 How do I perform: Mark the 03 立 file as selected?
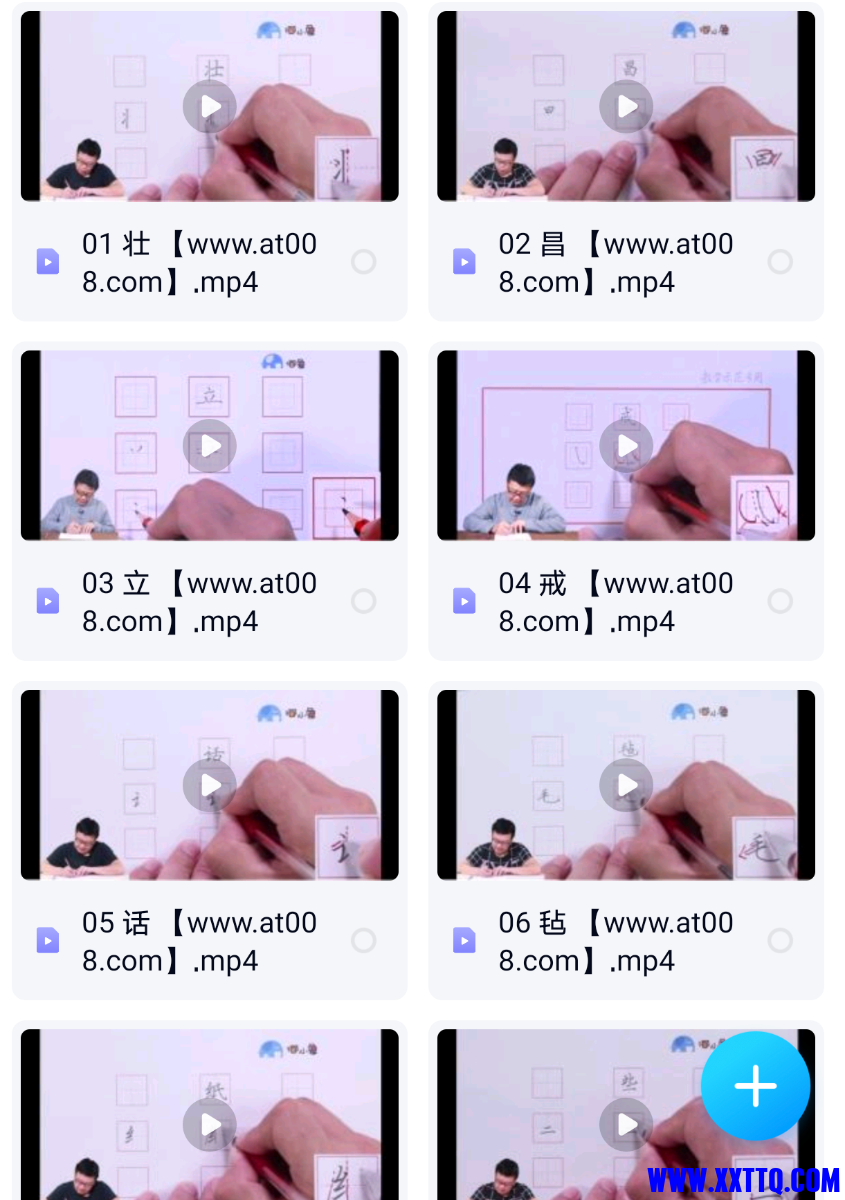364,601
